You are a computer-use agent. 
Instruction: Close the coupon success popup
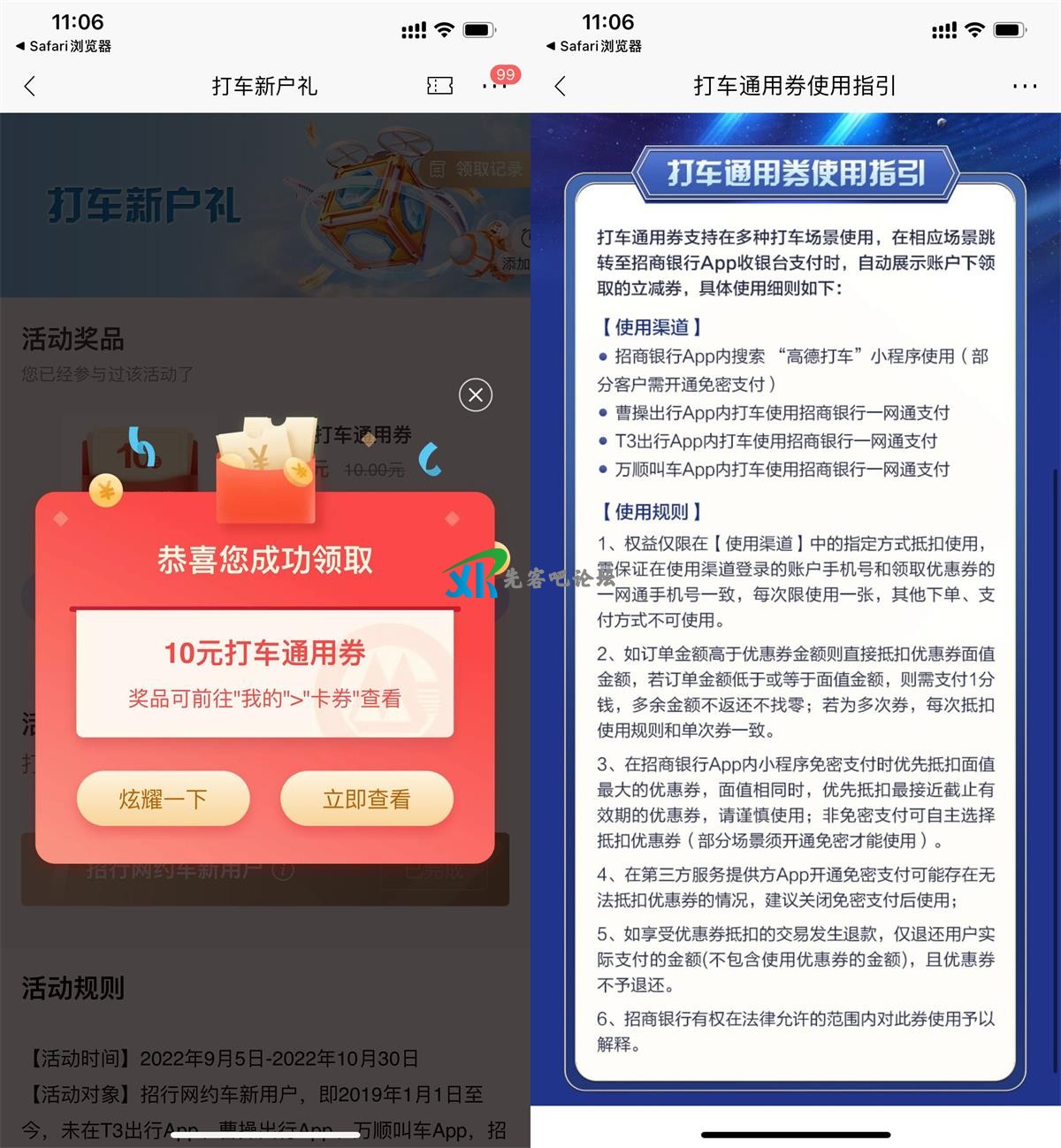pos(476,394)
